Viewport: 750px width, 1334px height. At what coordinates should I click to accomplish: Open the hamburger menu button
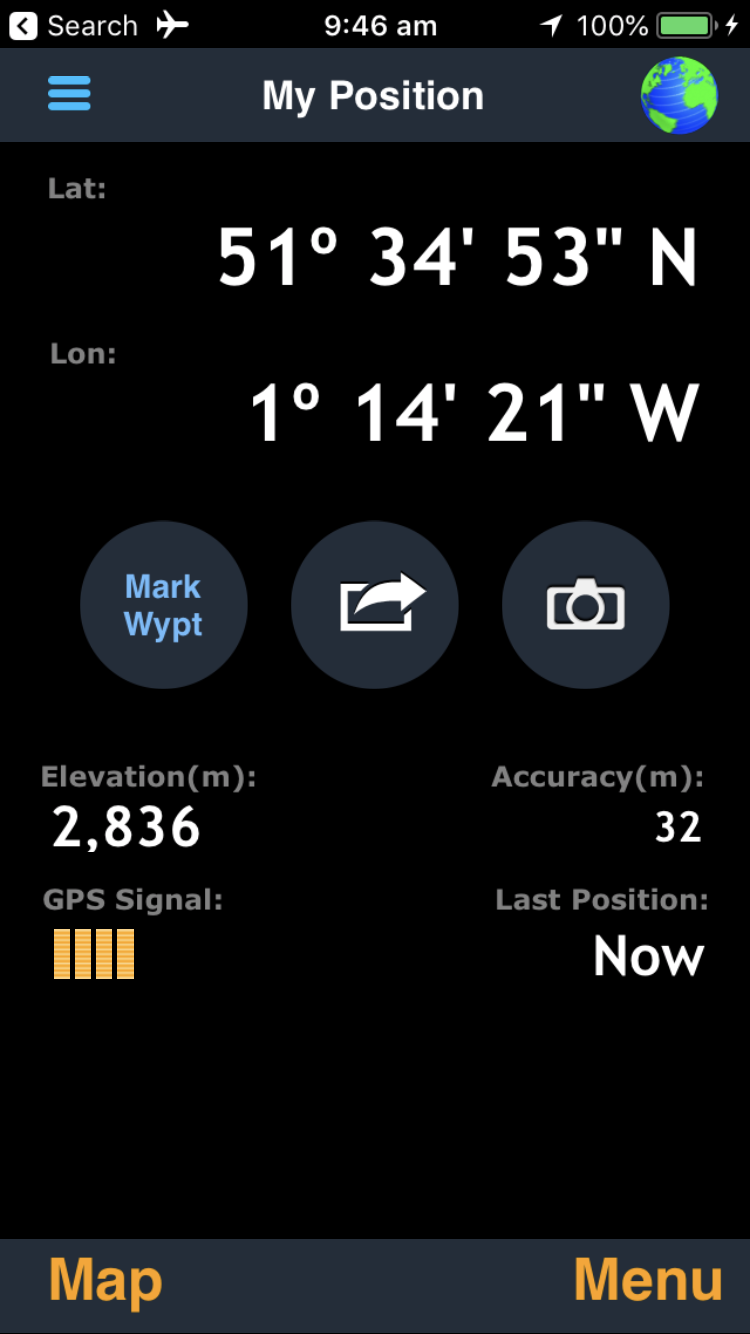pos(69,94)
